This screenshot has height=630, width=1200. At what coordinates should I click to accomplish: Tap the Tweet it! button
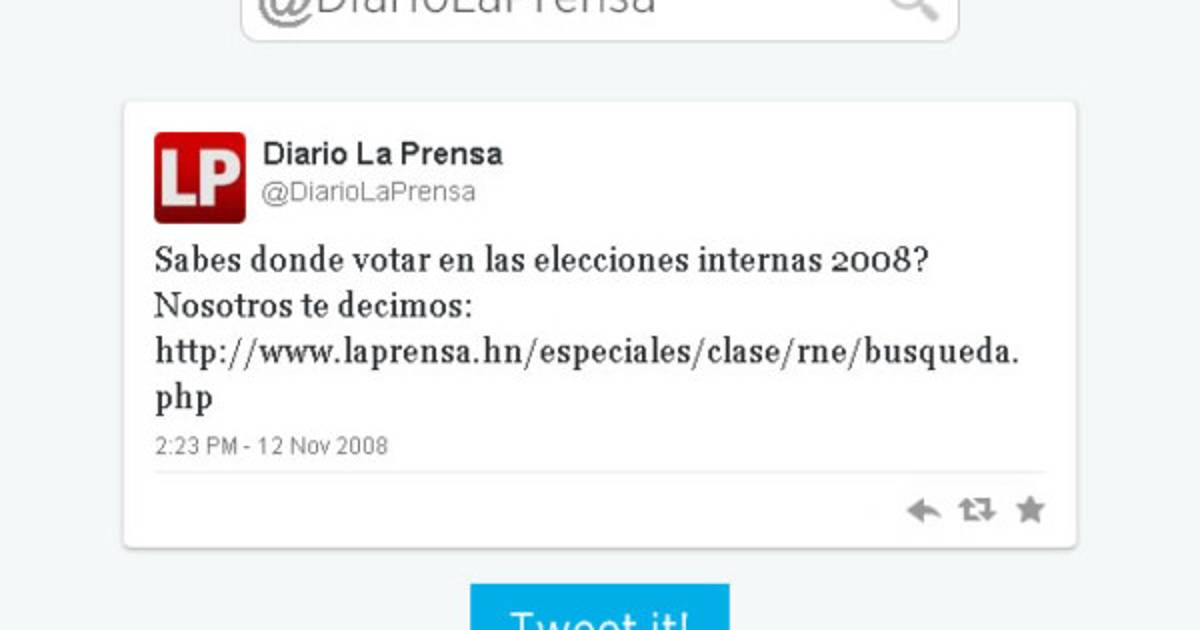click(600, 610)
